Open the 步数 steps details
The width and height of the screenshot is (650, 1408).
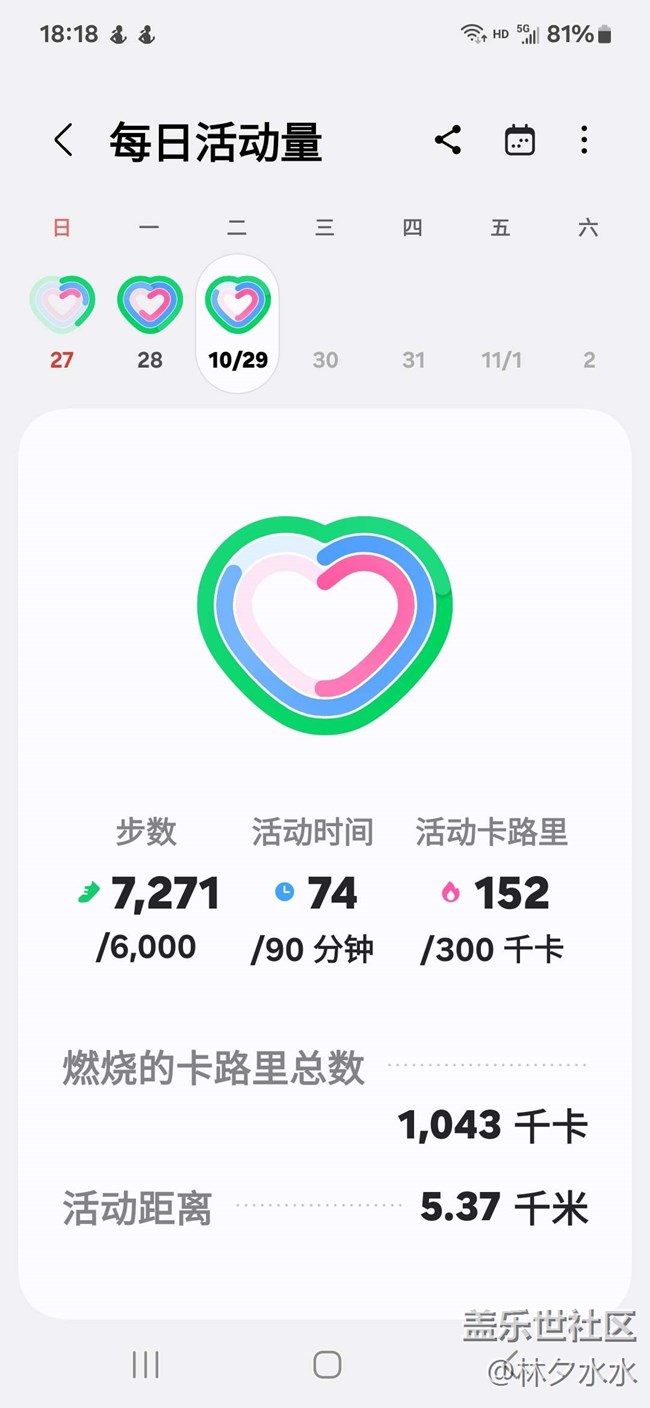point(148,889)
